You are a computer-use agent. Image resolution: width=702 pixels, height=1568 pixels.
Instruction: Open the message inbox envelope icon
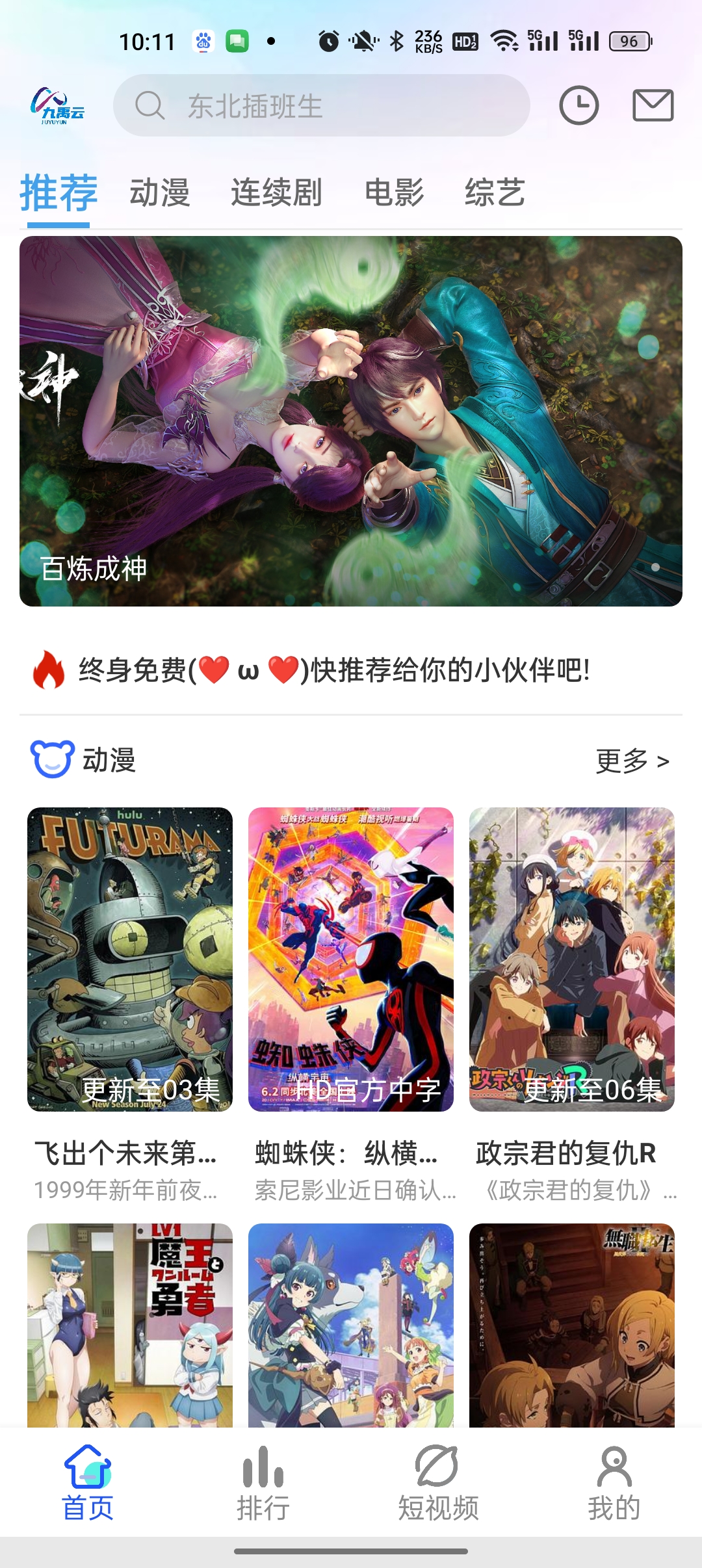click(x=655, y=106)
